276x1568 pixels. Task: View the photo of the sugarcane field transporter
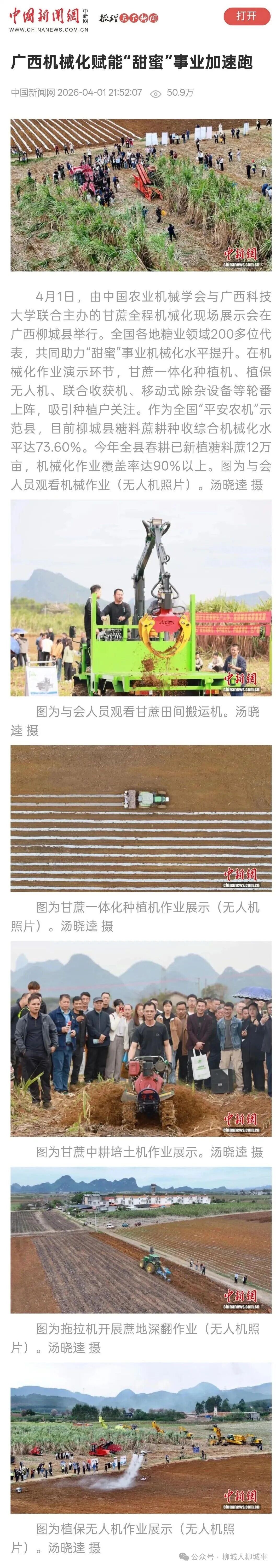coord(140,598)
